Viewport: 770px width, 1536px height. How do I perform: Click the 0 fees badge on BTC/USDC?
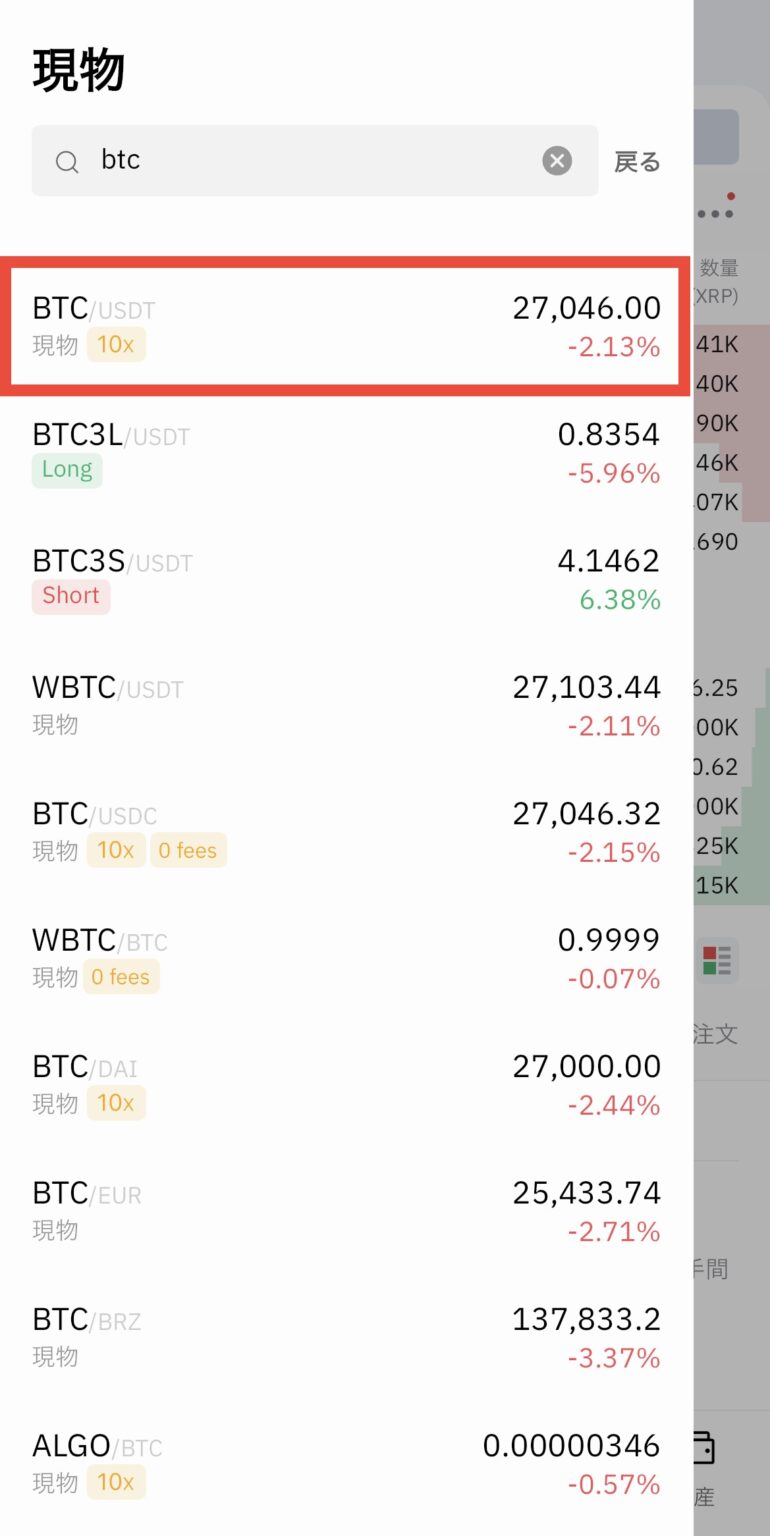188,850
